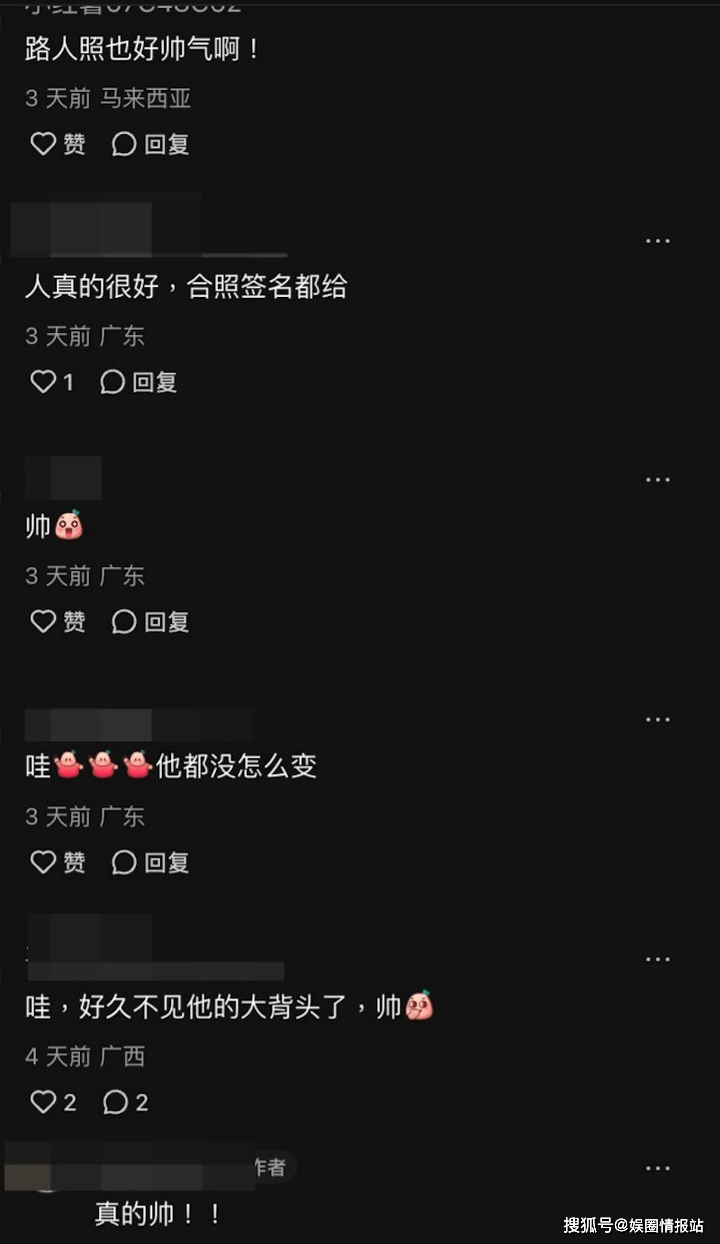Open more options for author's 真的帅 reply

[657, 1168]
